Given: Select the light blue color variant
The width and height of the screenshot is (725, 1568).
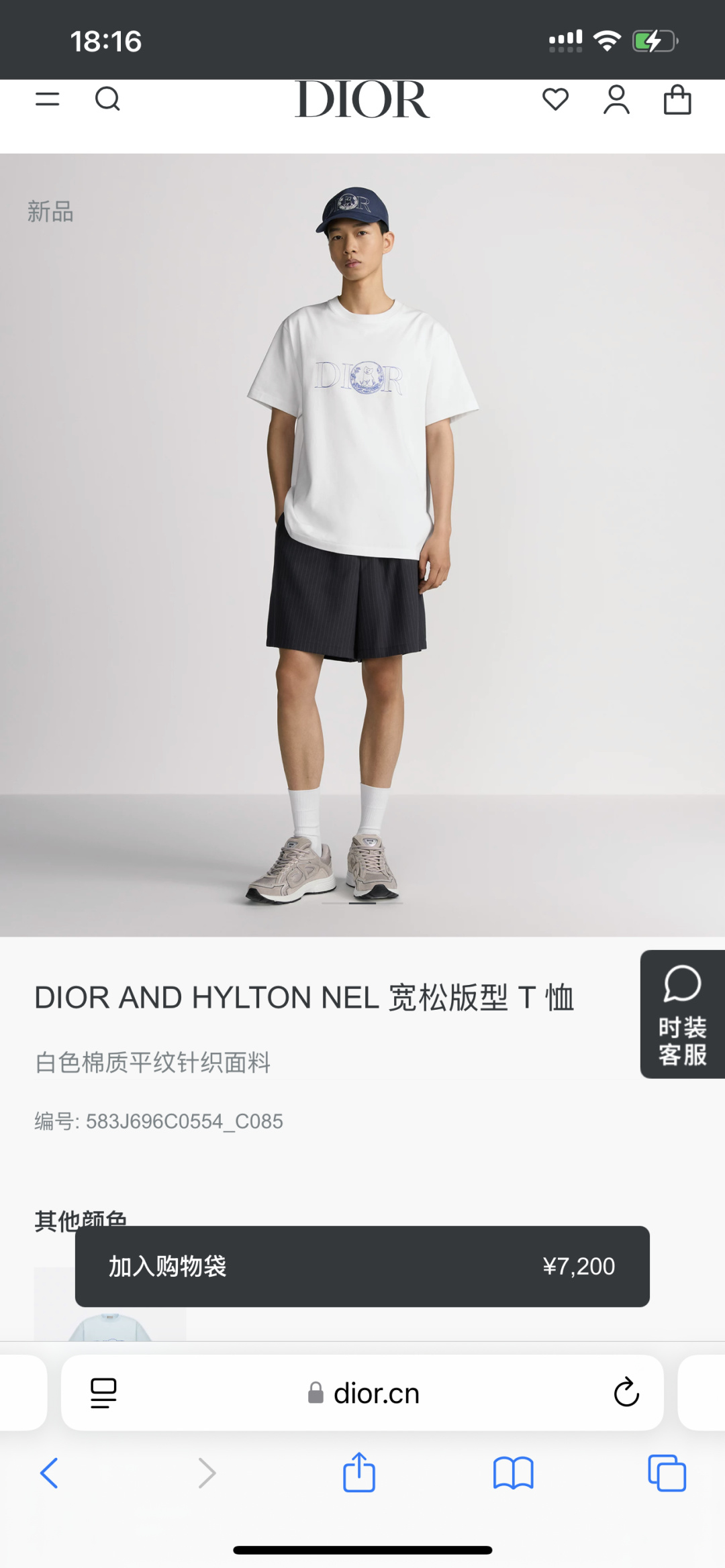Looking at the screenshot, I should tap(110, 1325).
